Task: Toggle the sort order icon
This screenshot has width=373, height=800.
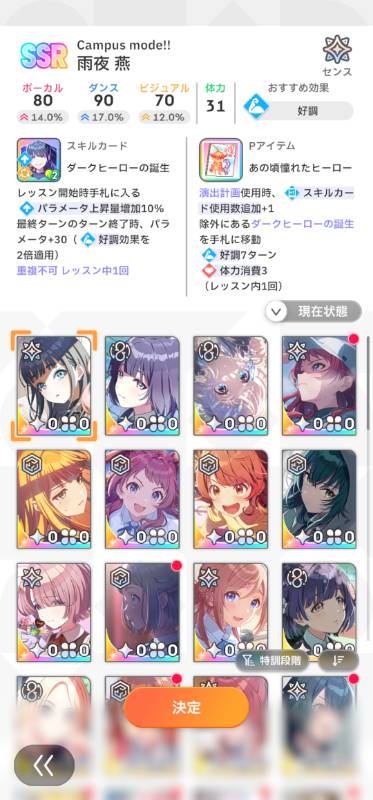Action: (338, 661)
